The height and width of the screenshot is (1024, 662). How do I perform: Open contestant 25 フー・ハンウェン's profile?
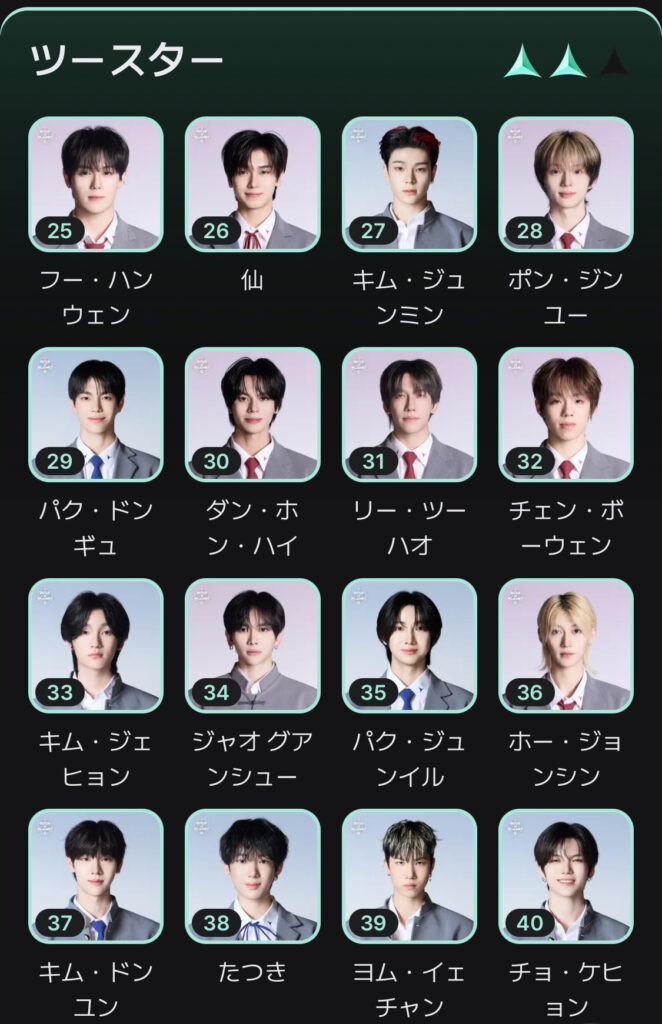(96, 184)
